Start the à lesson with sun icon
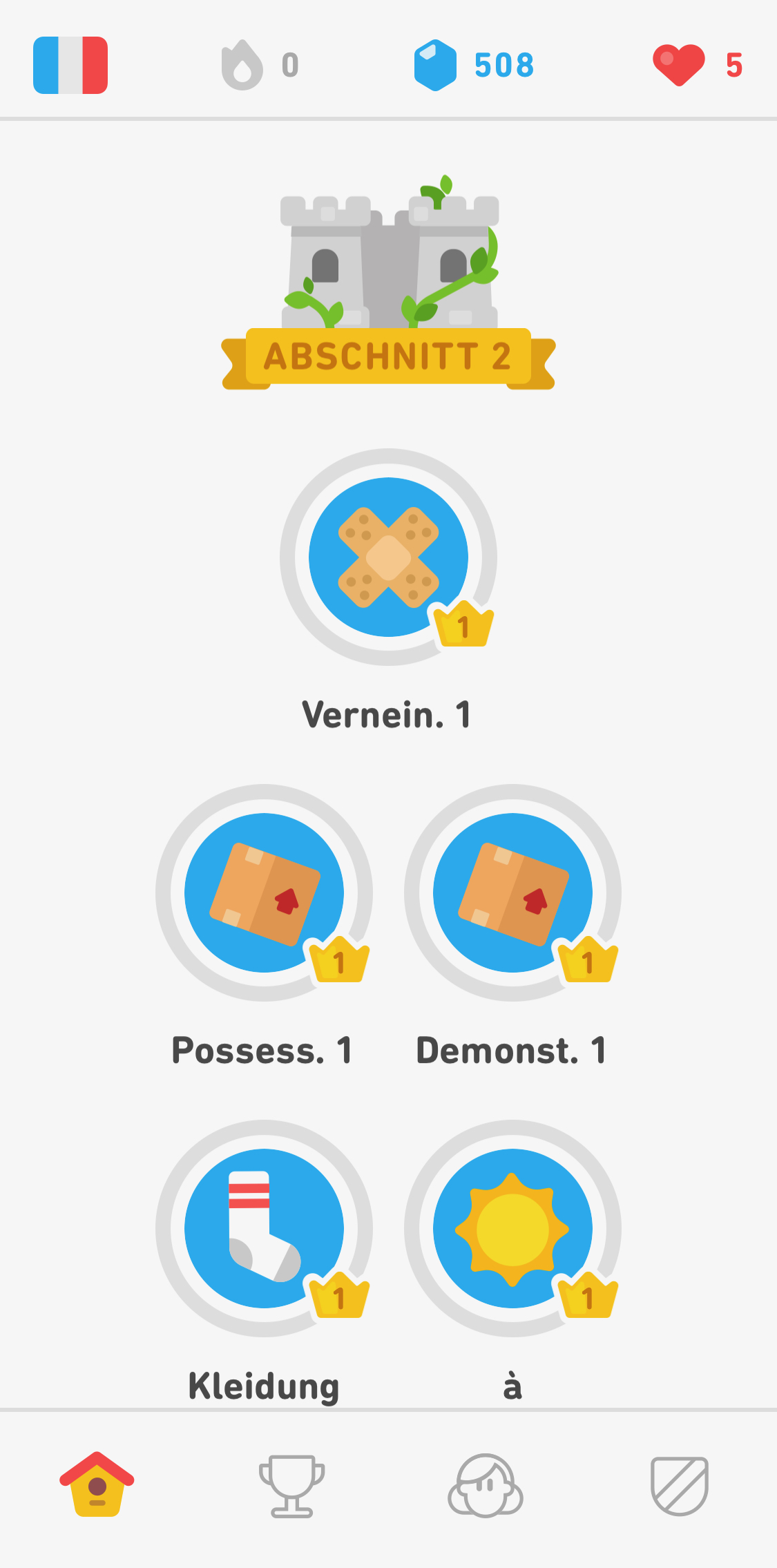The image size is (777, 1568). coord(512,1228)
